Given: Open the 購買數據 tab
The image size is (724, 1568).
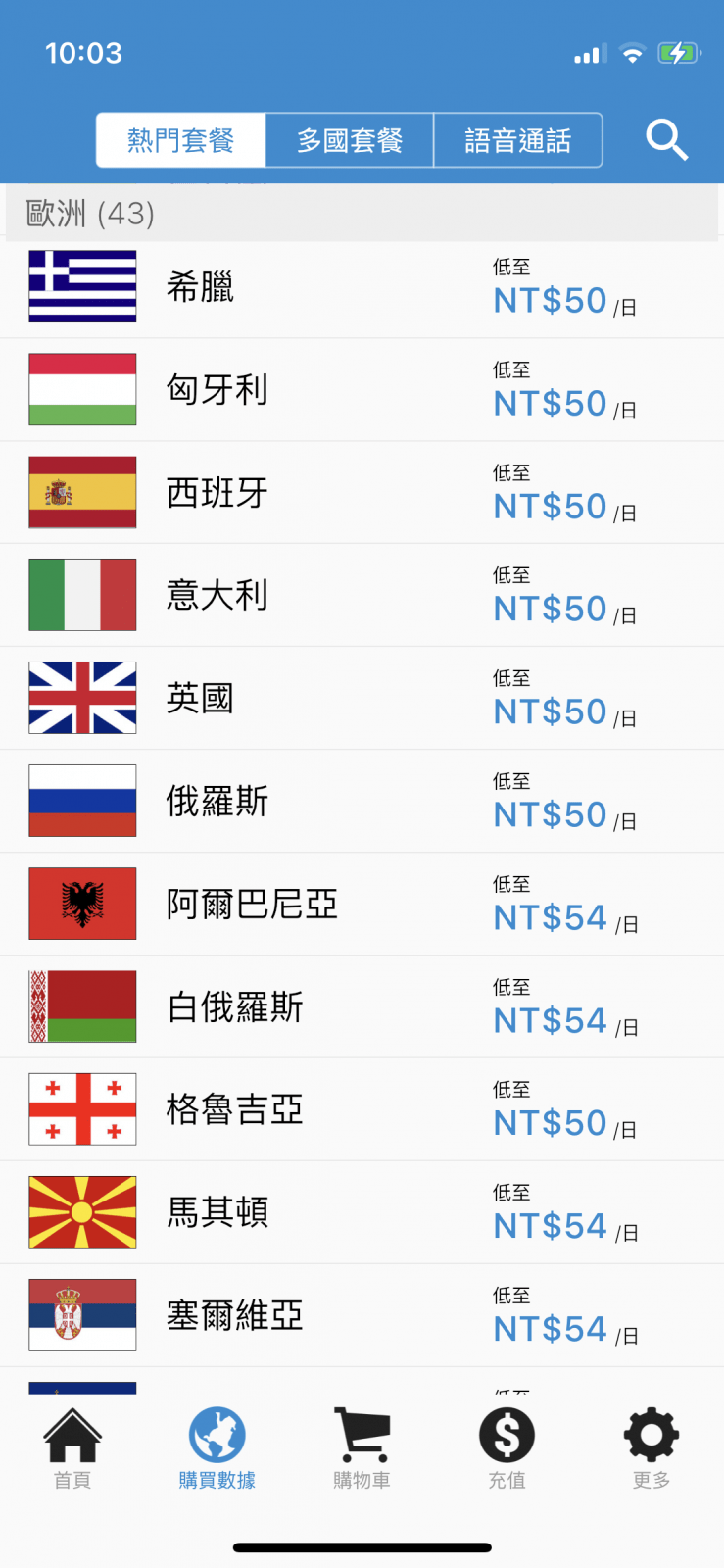Looking at the screenshot, I should pos(217,1448).
